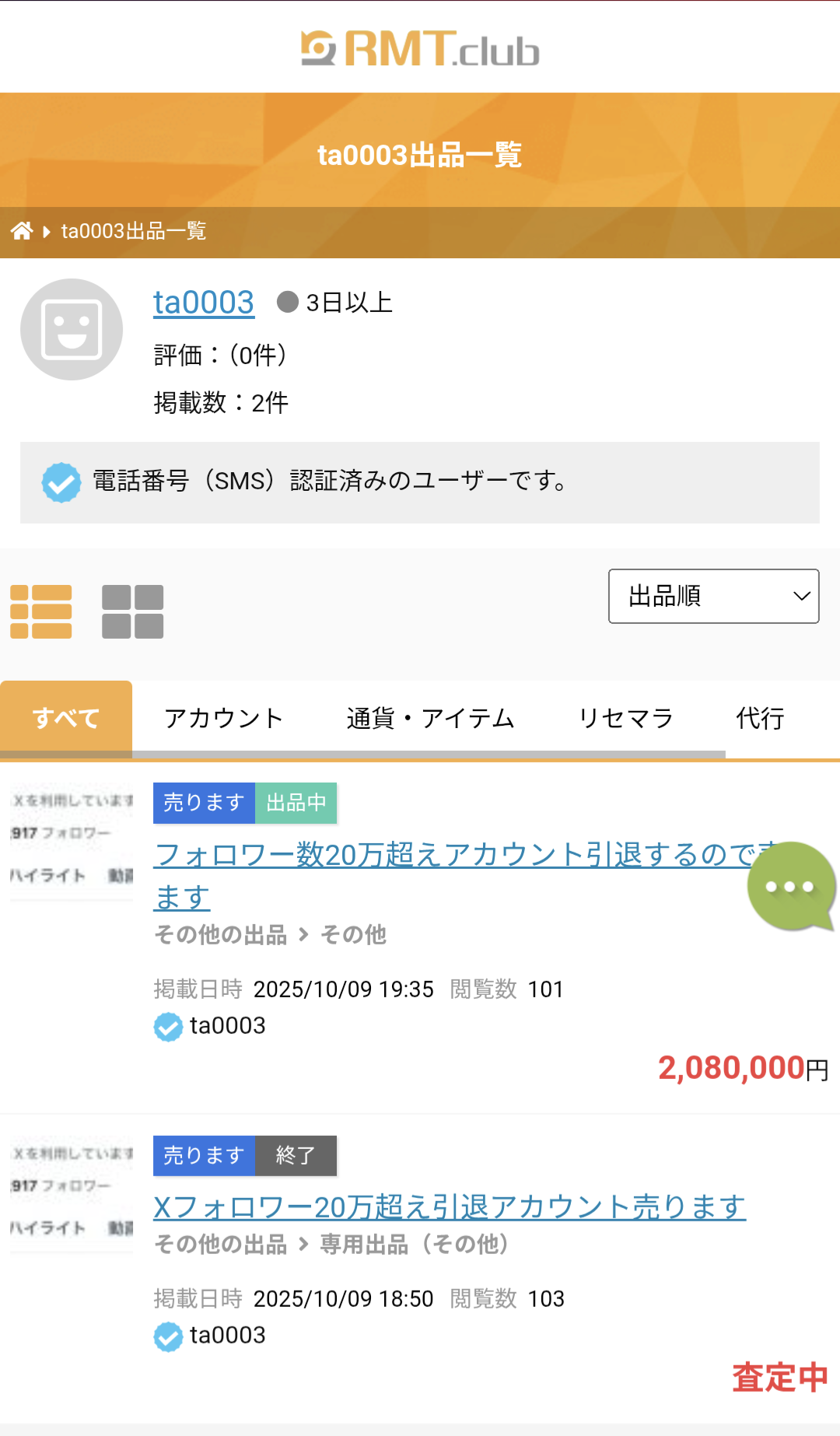This screenshot has height=1436, width=840.
Task: Go to the home page via breadcrumb icon
Action: pyautogui.click(x=22, y=231)
